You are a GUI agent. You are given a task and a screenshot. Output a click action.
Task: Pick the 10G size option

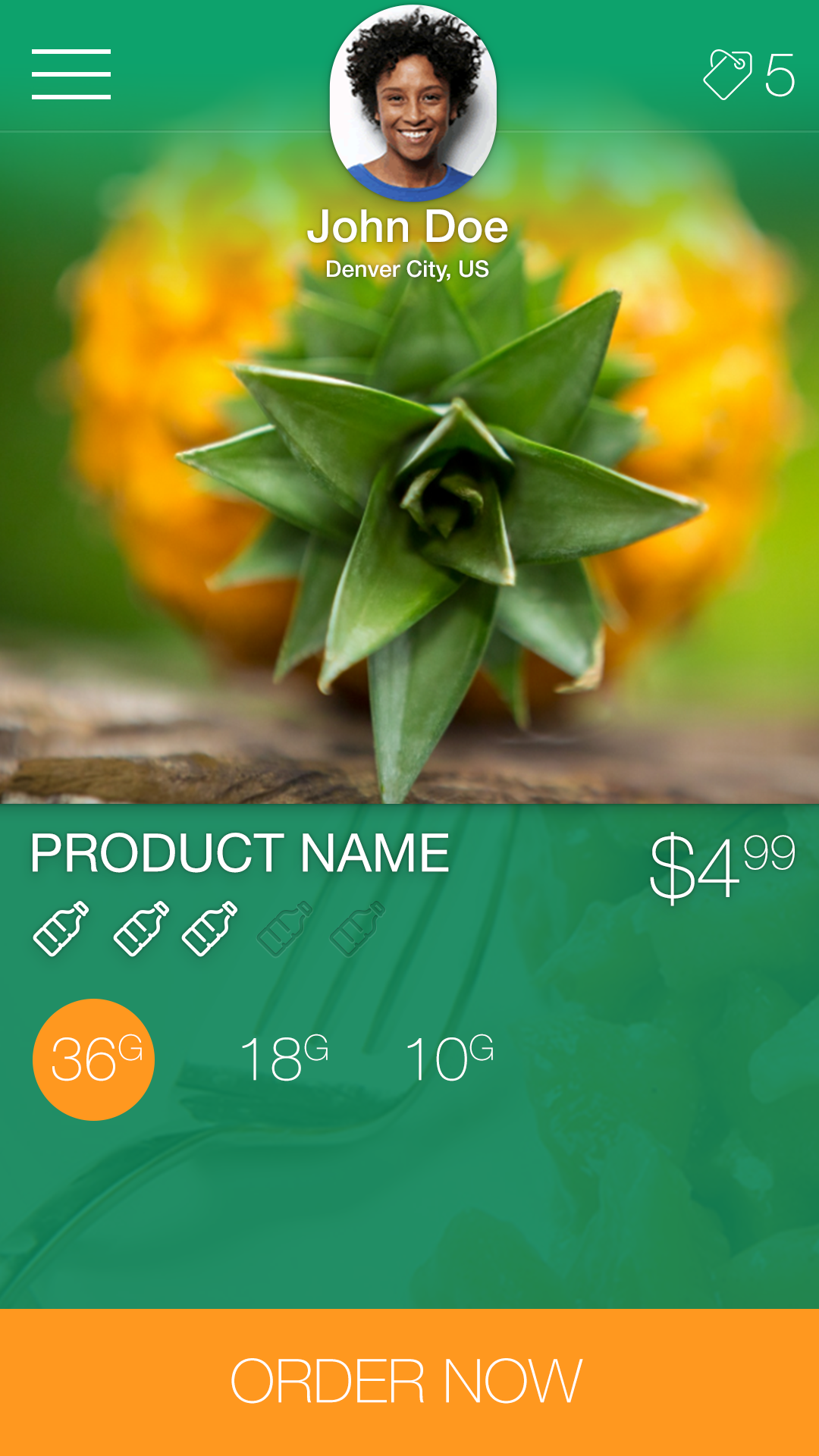click(450, 1059)
